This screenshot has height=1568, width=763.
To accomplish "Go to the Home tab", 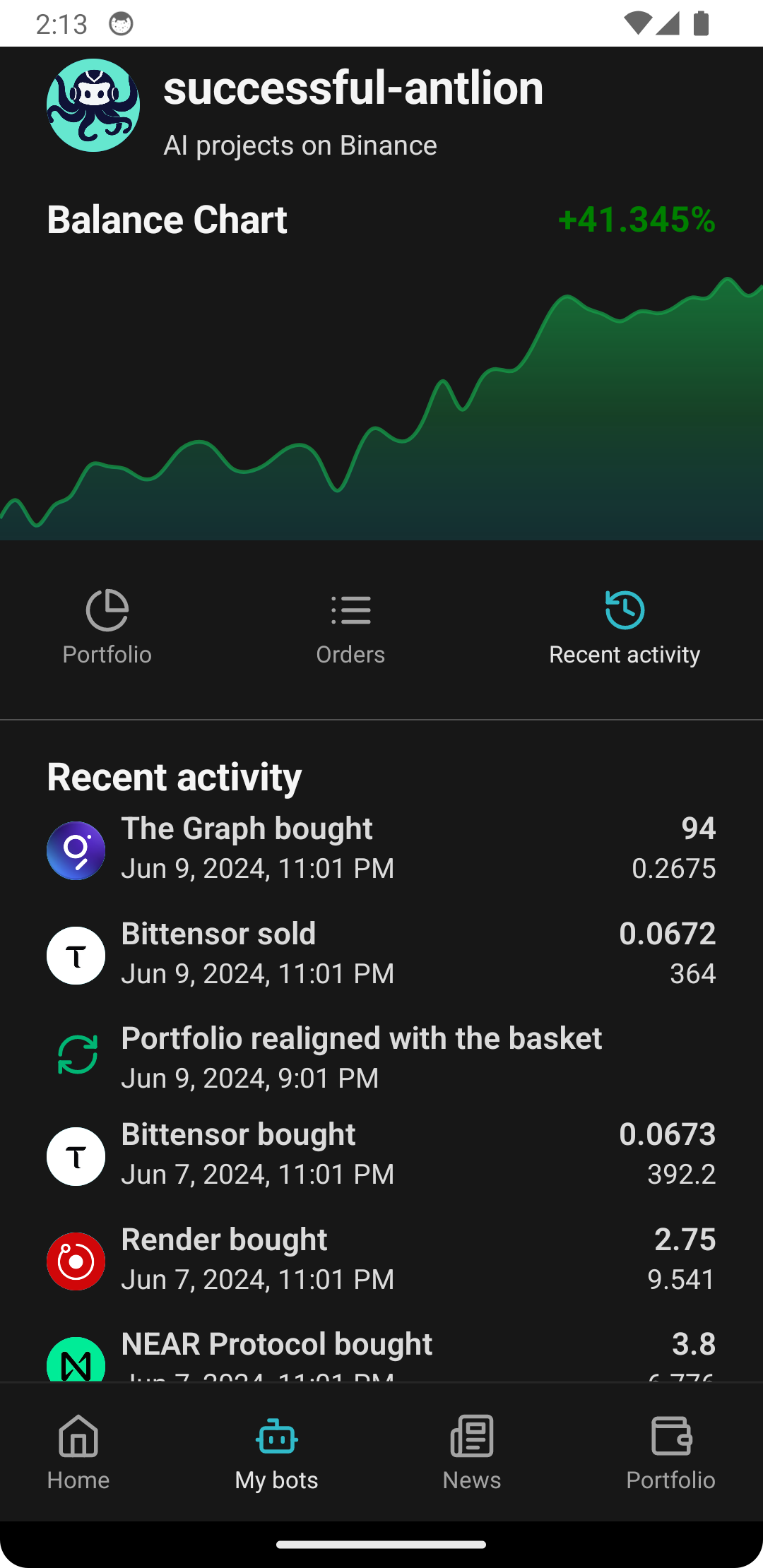I will [x=78, y=1452].
